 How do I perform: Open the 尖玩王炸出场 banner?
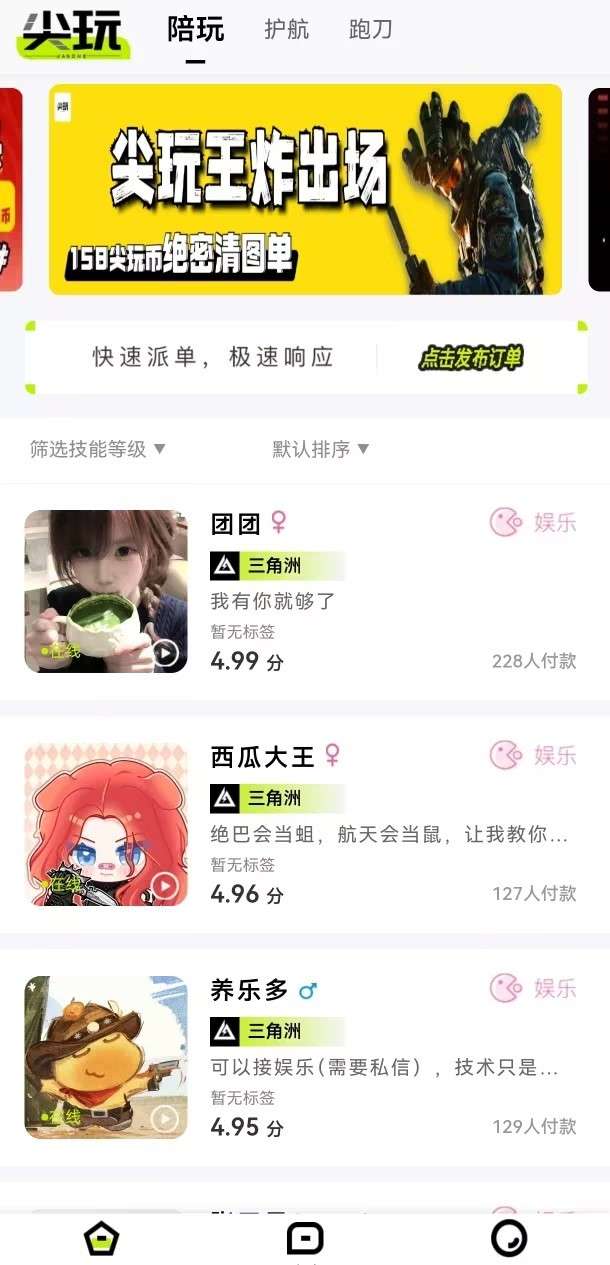(x=305, y=189)
